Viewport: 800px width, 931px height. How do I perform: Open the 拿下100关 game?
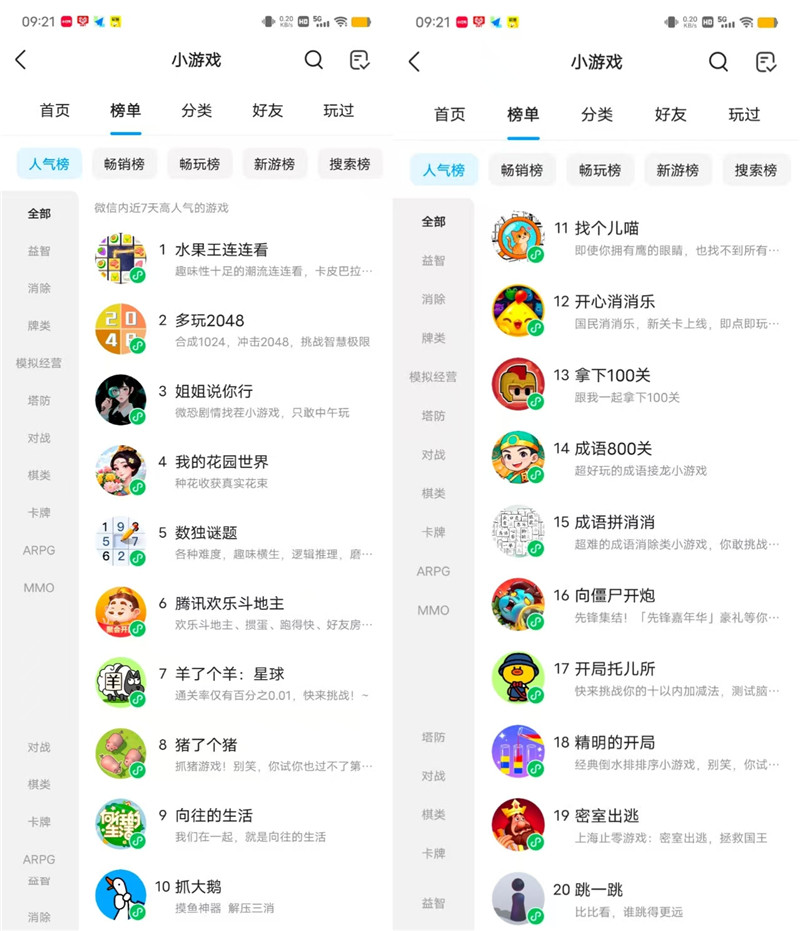coord(612,375)
